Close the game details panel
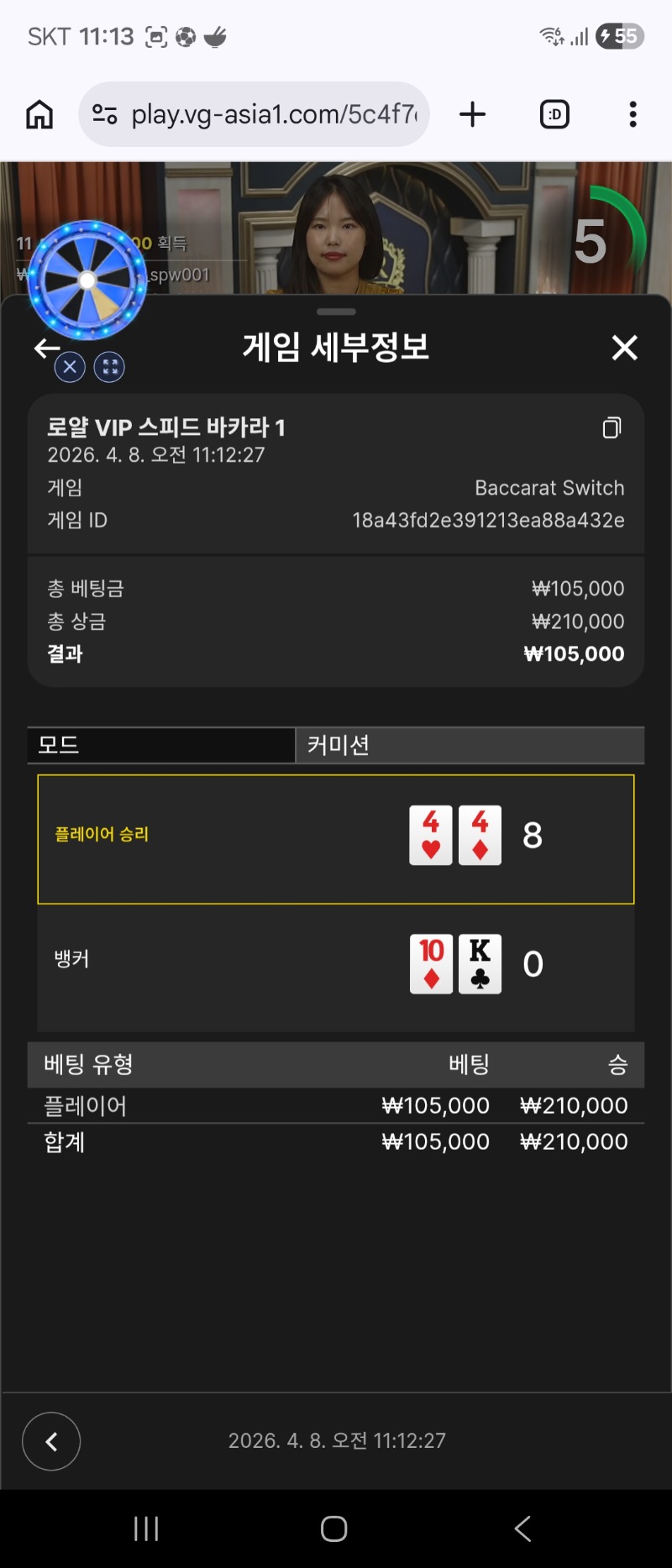Viewport: 672px width, 1568px height. 624,347
